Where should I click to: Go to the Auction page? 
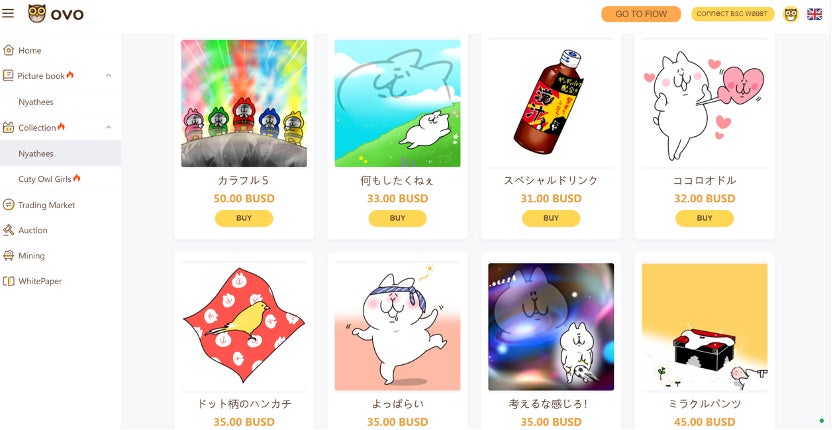tap(32, 230)
